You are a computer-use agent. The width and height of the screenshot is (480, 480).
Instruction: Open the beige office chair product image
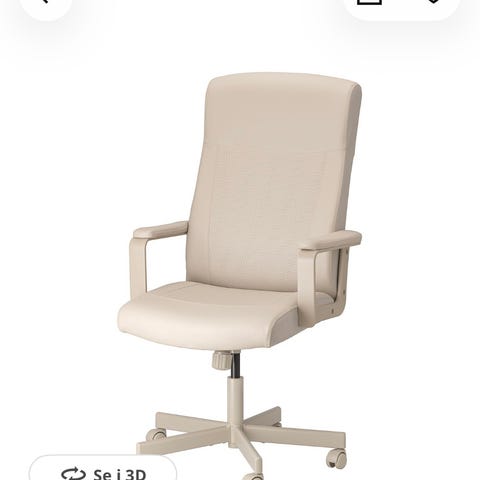click(240, 275)
